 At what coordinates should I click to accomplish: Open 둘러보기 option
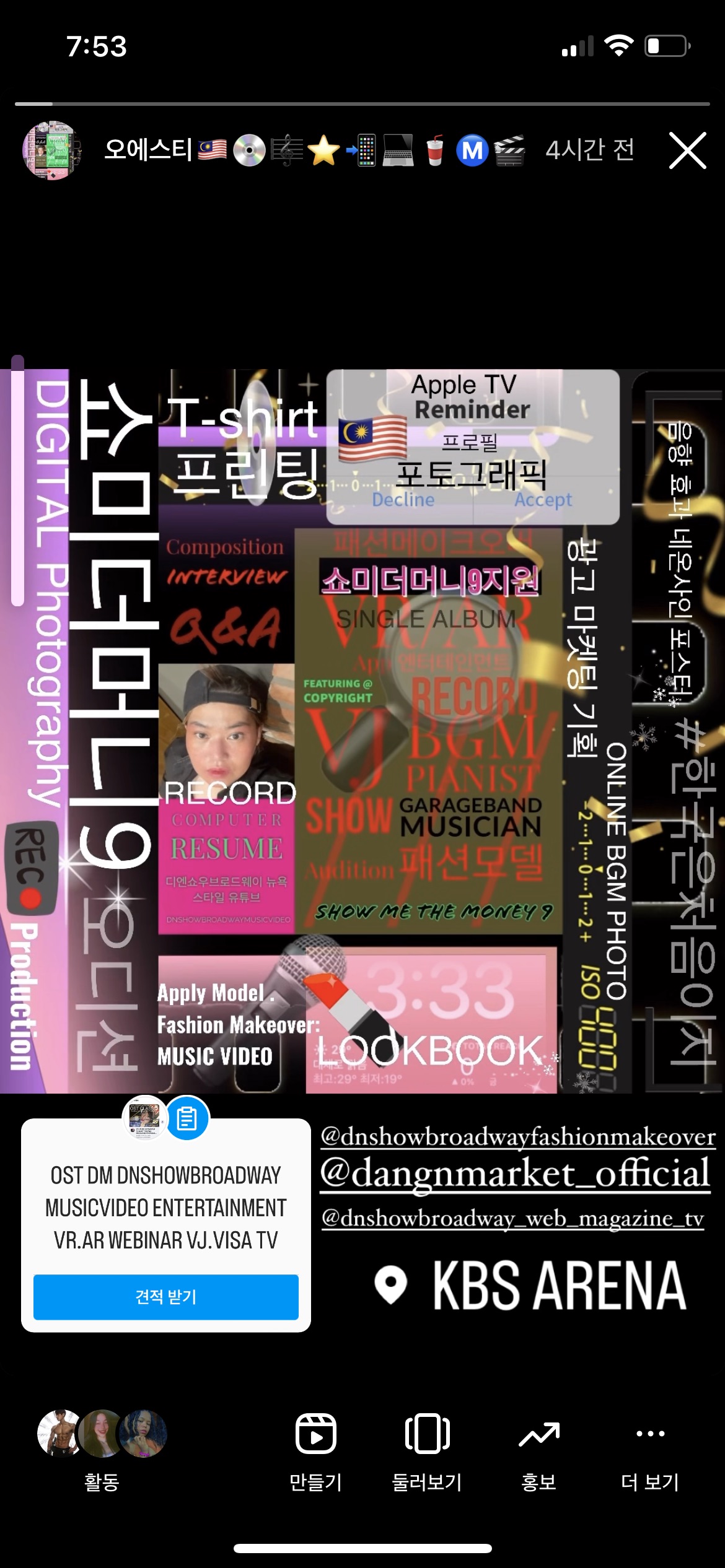[x=427, y=1449]
